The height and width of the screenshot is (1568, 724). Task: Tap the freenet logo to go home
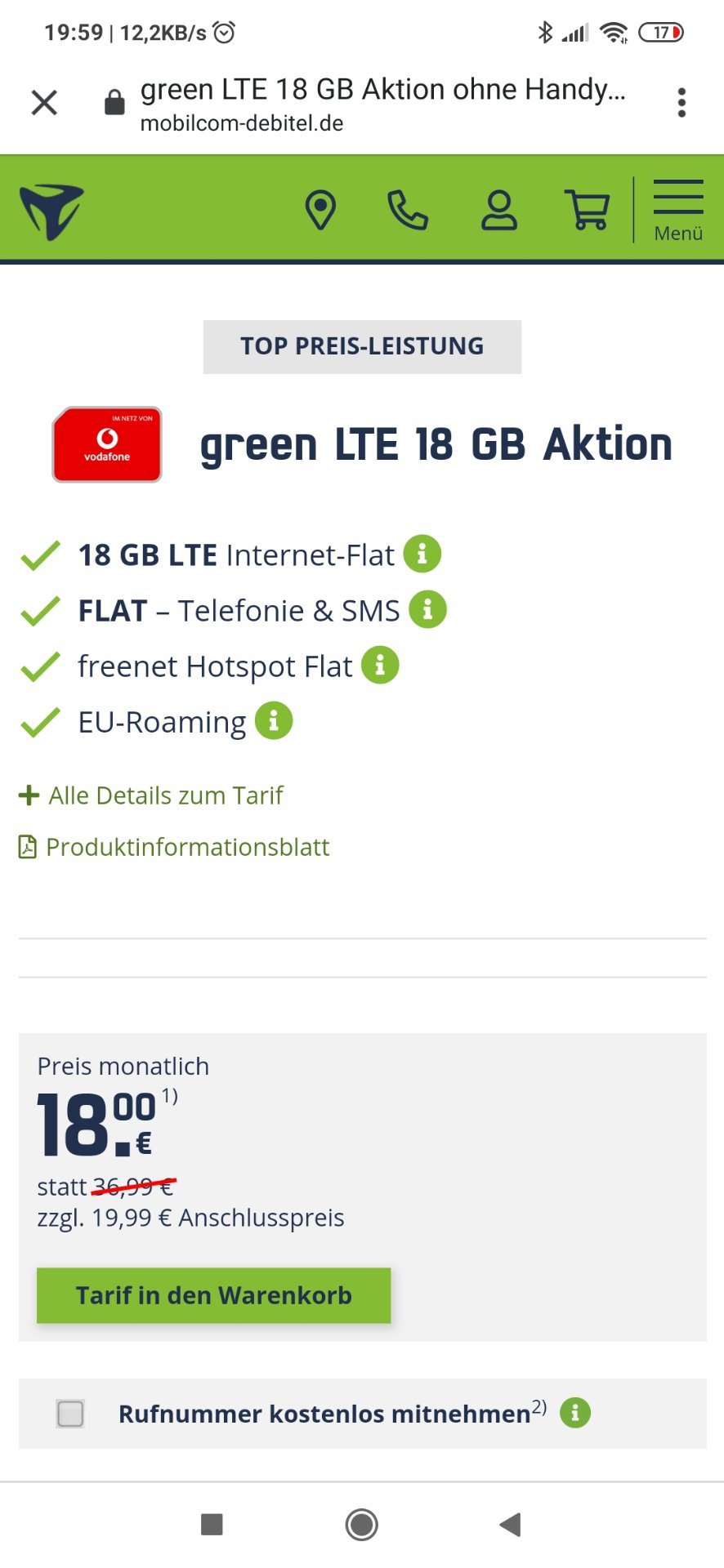[51, 212]
